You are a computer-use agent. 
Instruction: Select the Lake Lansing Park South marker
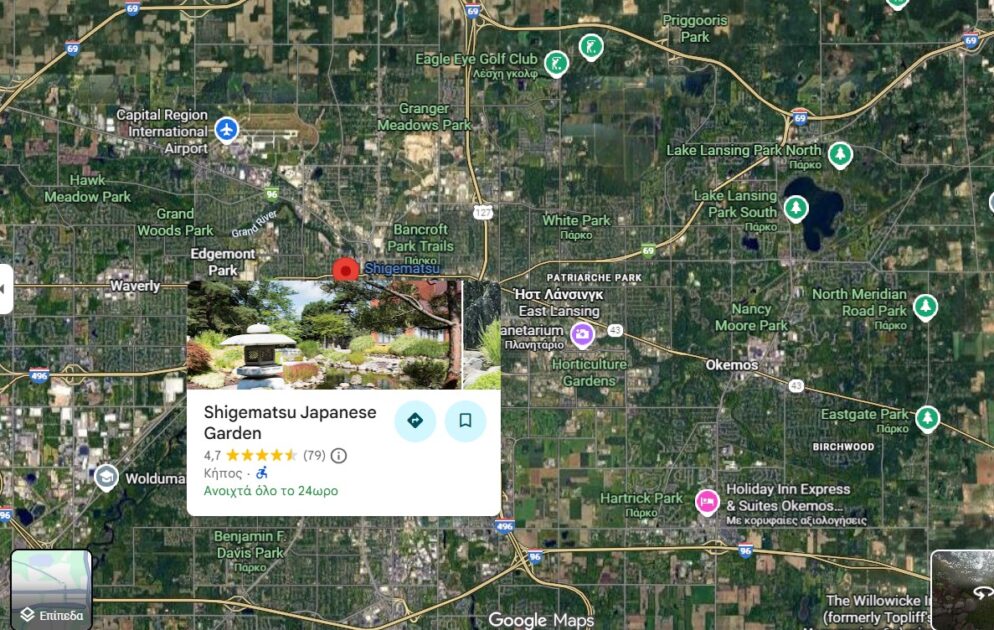795,208
